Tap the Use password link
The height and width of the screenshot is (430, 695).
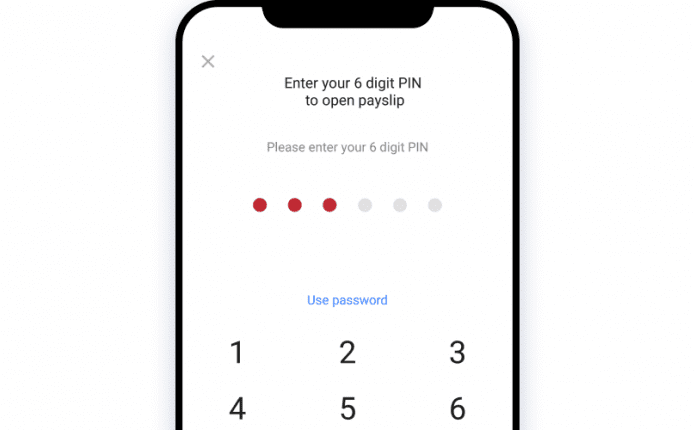click(347, 300)
